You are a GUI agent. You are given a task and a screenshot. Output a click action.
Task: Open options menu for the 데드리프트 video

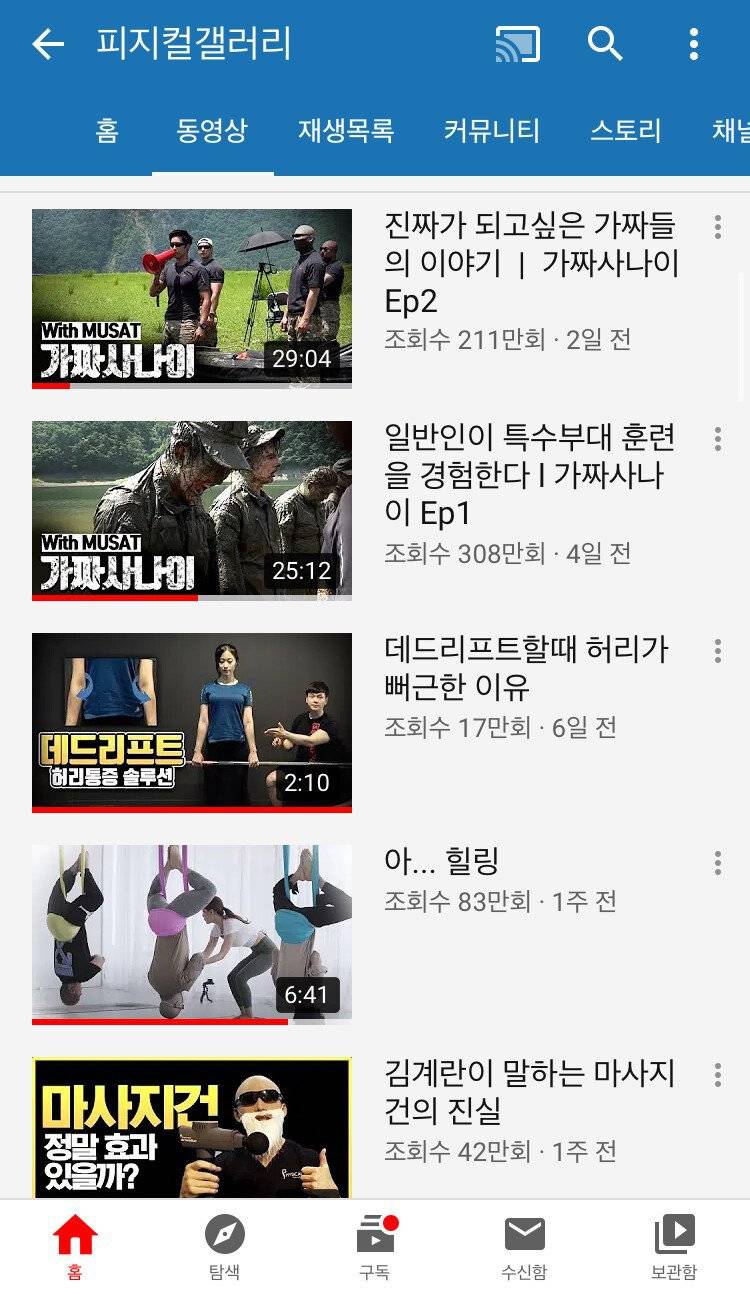point(718,650)
